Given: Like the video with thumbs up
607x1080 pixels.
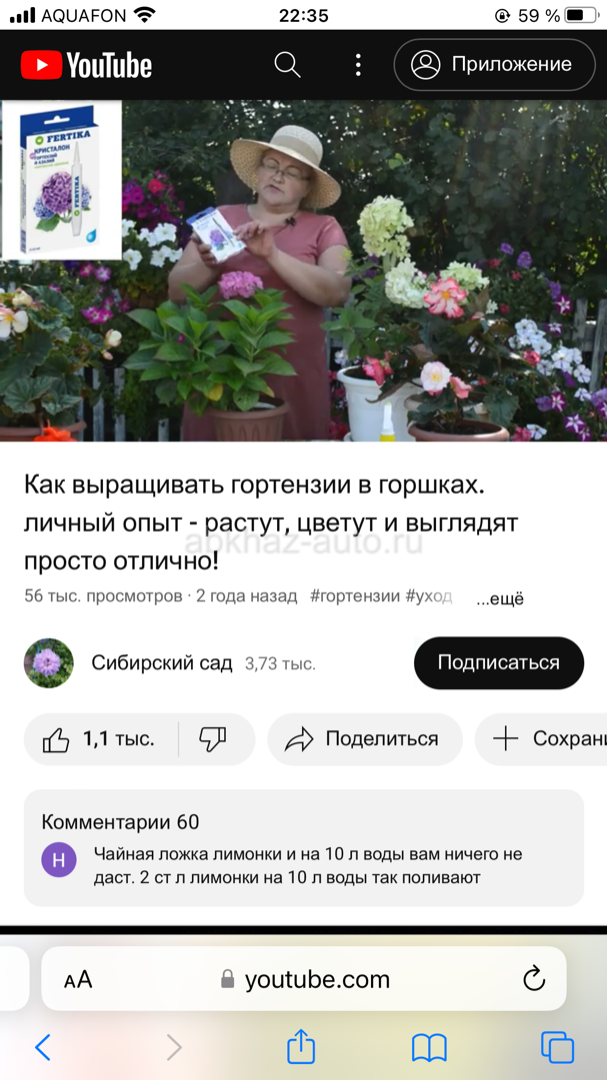Looking at the screenshot, I should click(100, 739).
